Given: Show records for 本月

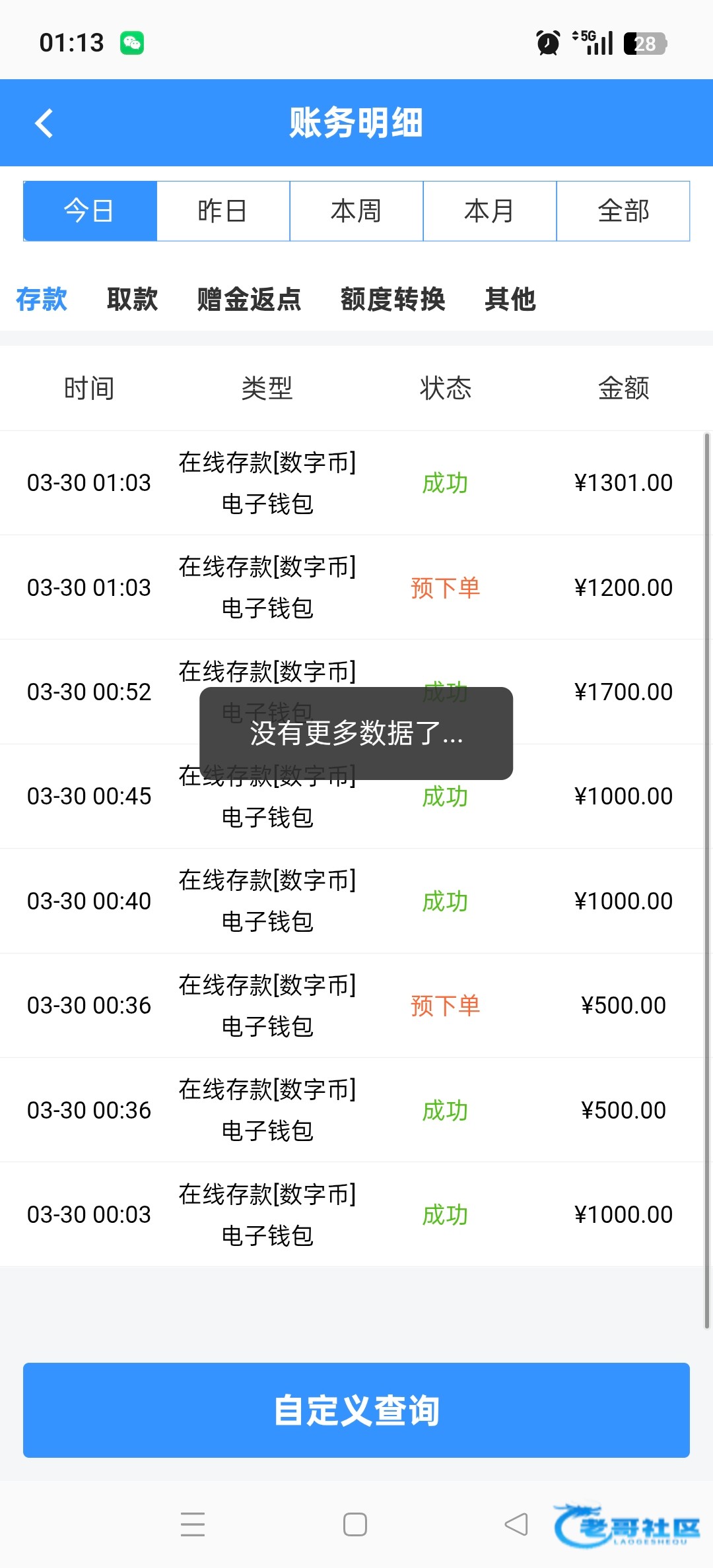Looking at the screenshot, I should coord(490,211).
